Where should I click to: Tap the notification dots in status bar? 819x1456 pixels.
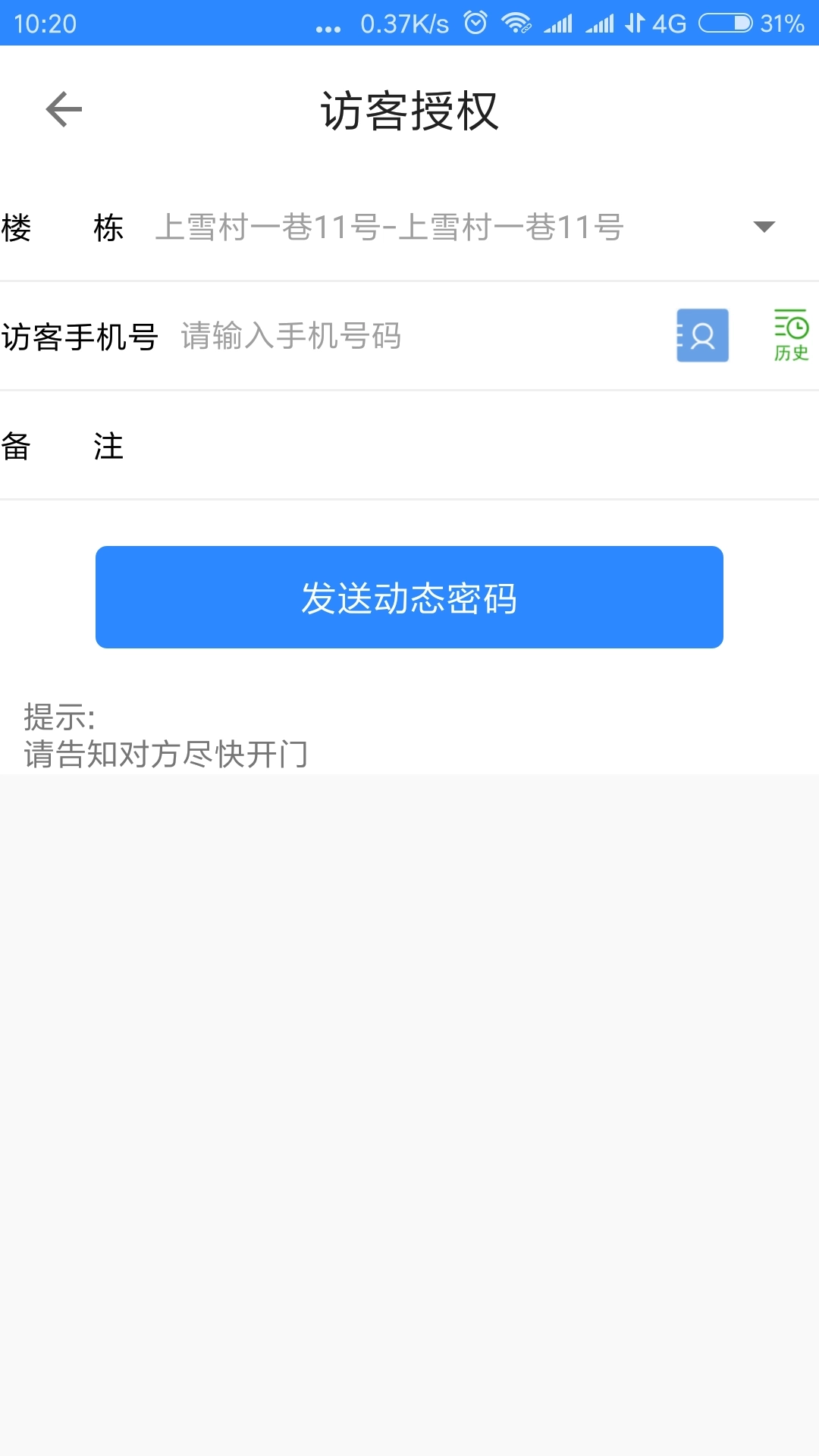coord(328,27)
